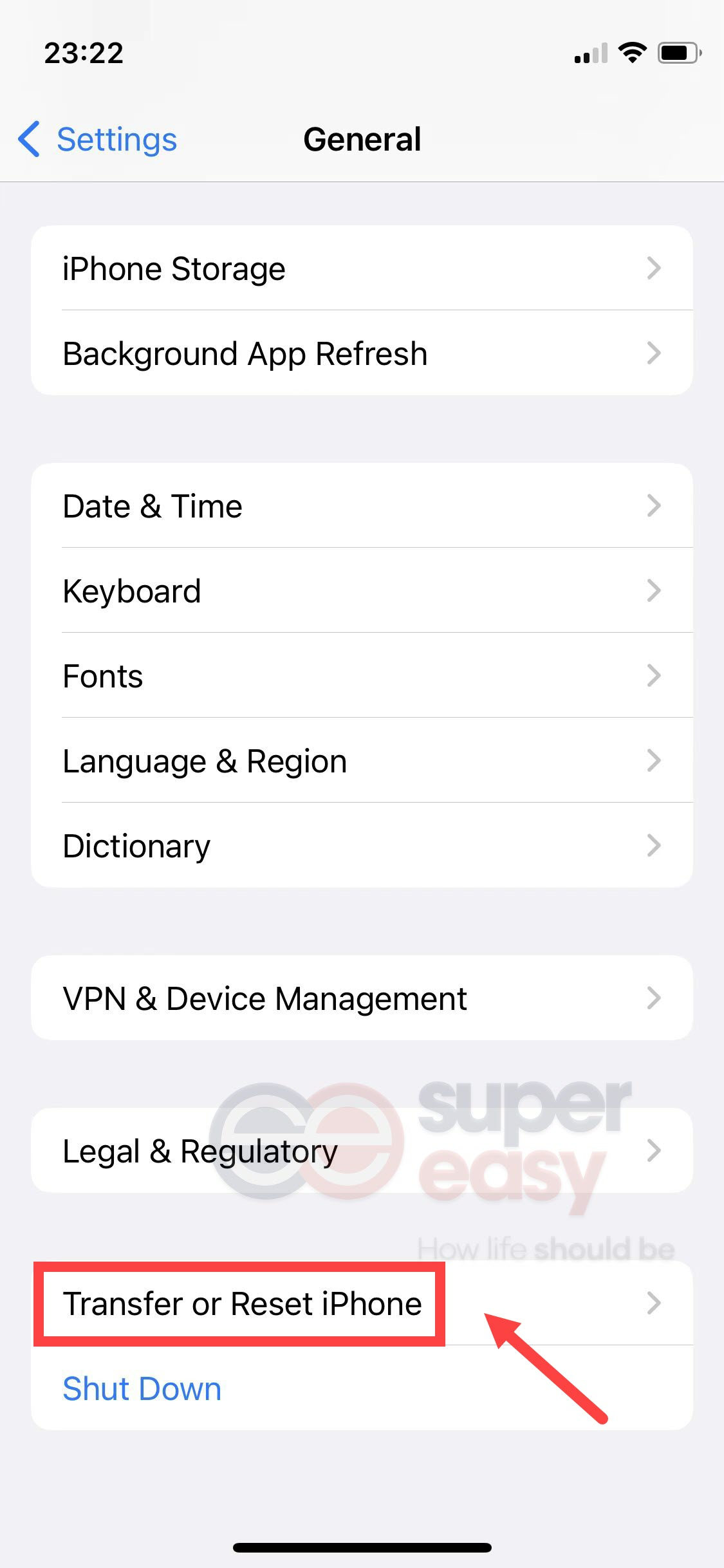
Task: Go back to Settings
Action: coord(98,139)
